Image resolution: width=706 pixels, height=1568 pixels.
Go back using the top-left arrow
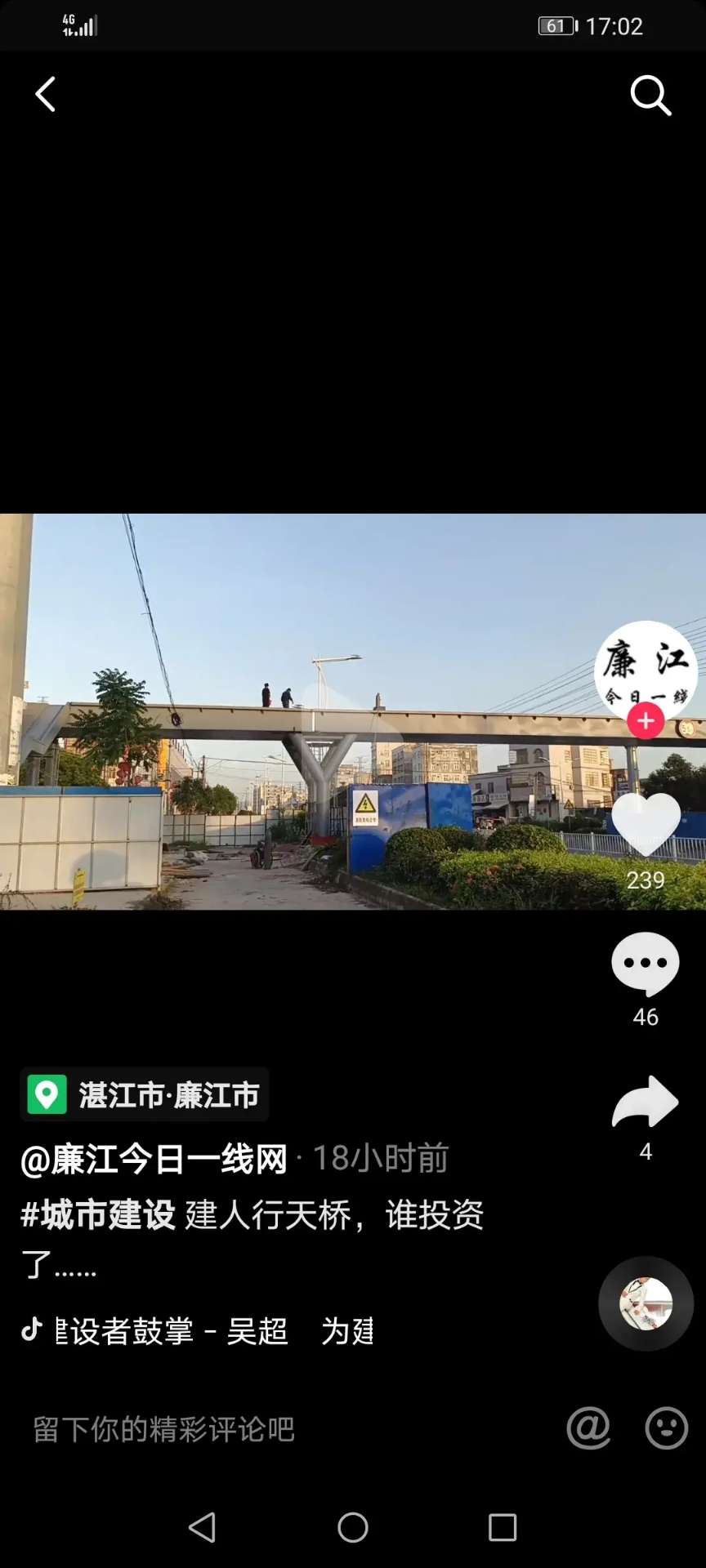pos(46,95)
